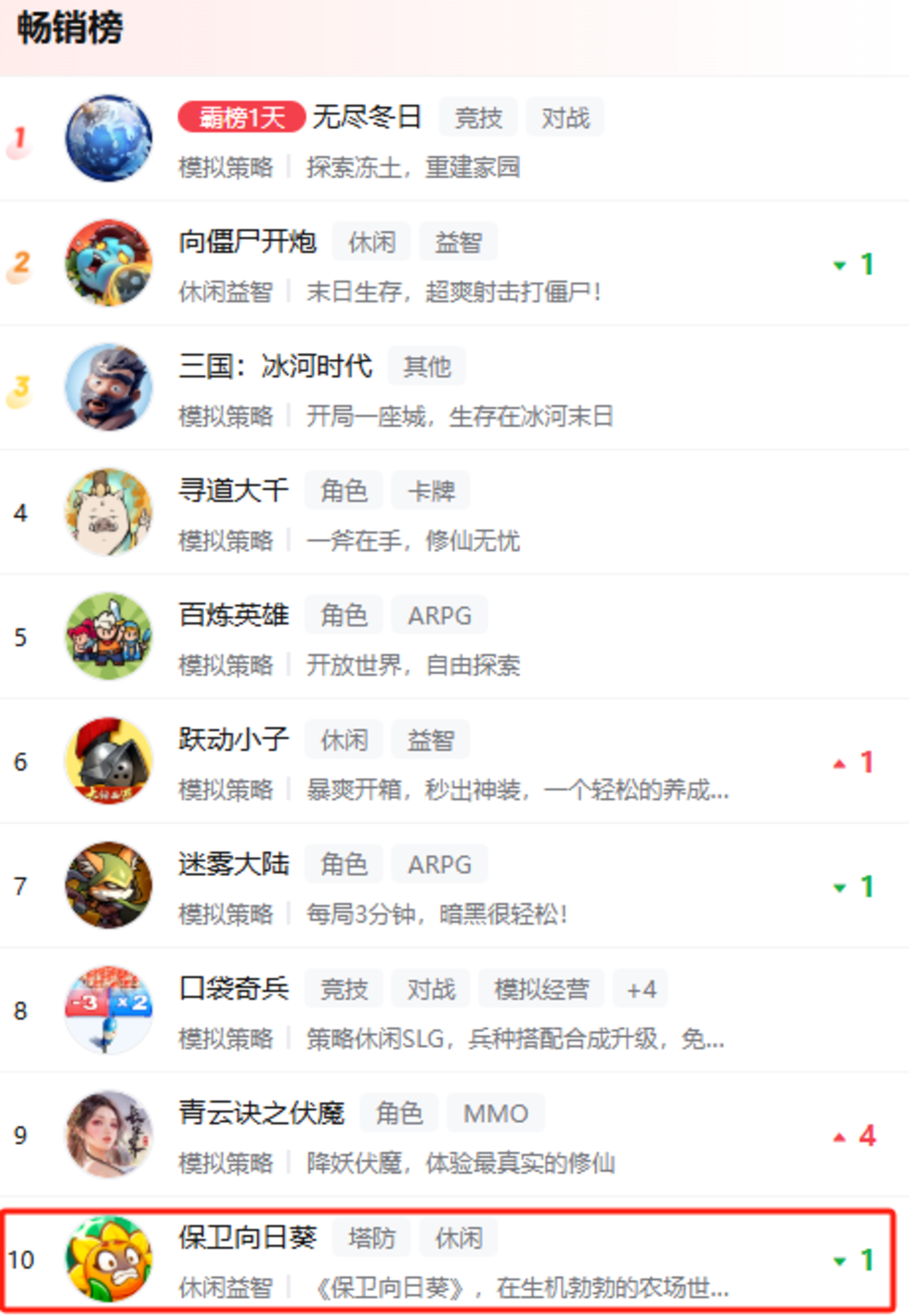Open 保卫向日葵 at rank ten
909x1316 pixels.
click(x=248, y=1238)
